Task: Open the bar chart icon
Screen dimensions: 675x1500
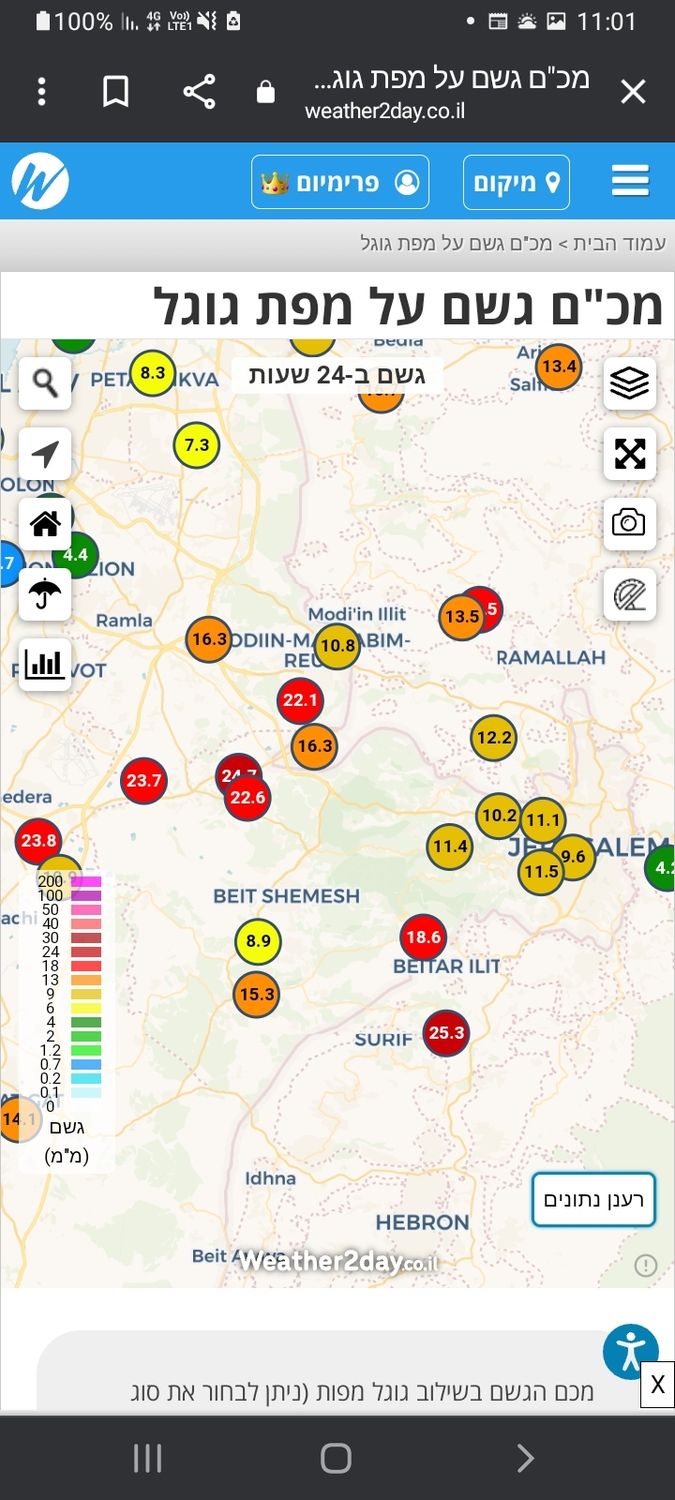Action: [45, 664]
